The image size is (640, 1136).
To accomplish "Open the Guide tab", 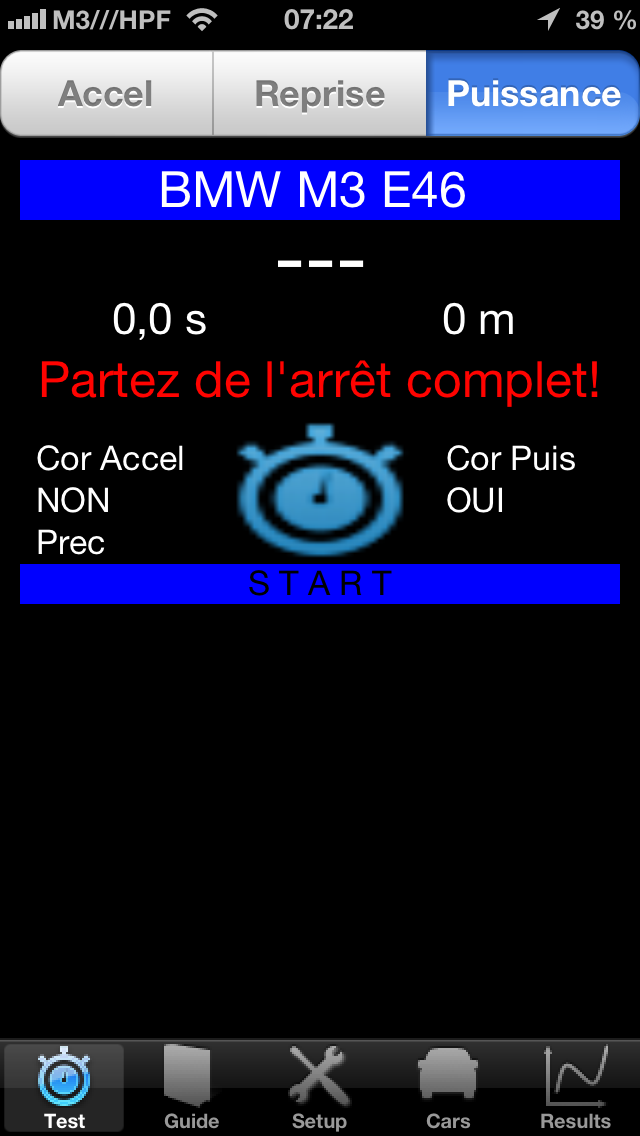I will tap(191, 1088).
